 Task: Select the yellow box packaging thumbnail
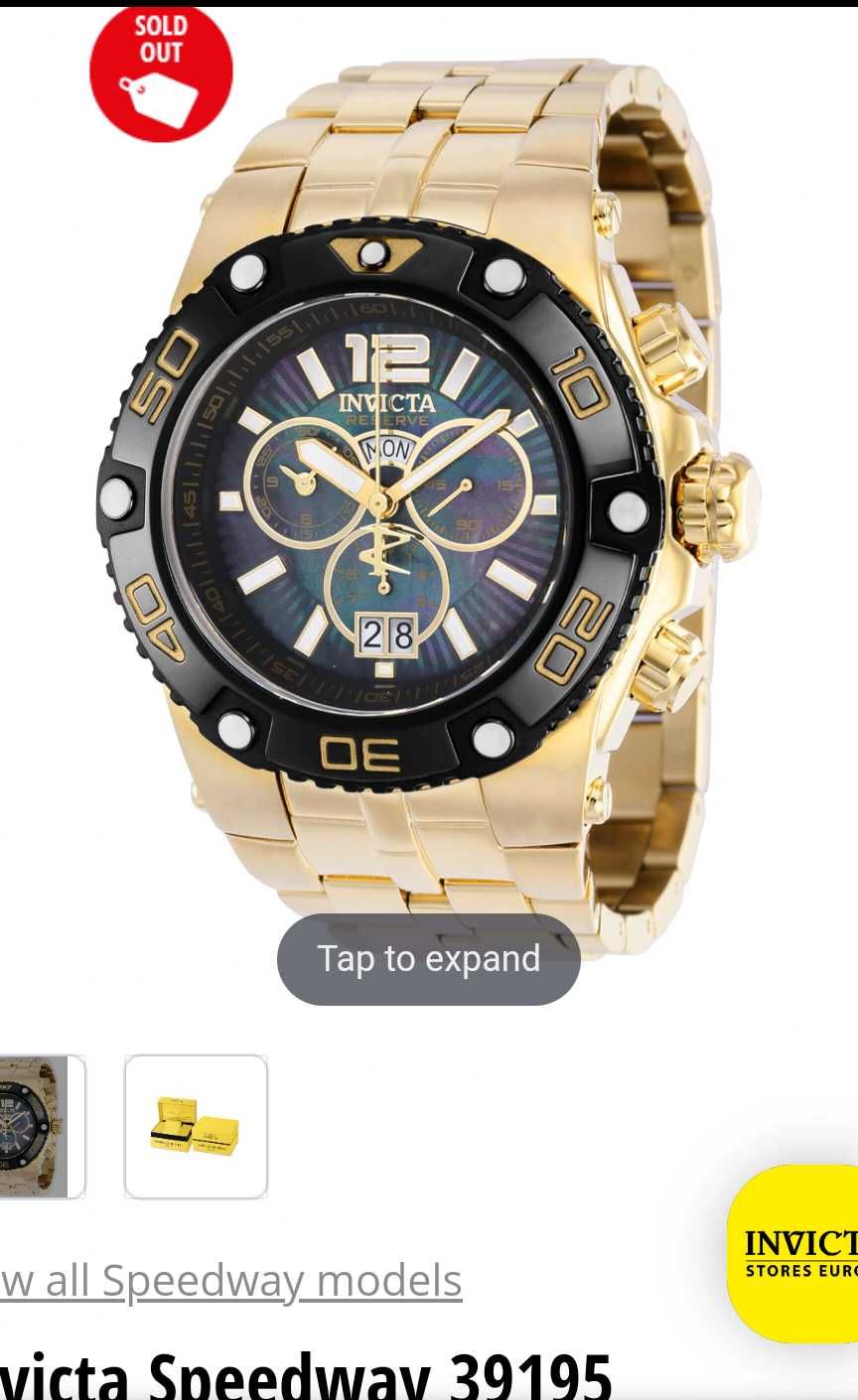[196, 1126]
